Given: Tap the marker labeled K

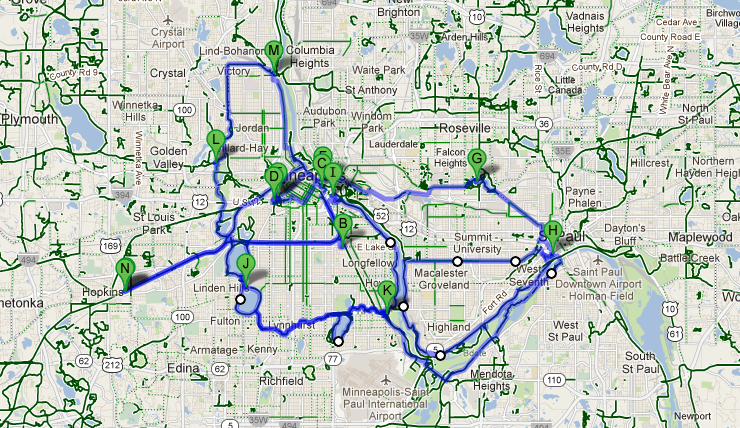Looking at the screenshot, I should [x=388, y=291].
